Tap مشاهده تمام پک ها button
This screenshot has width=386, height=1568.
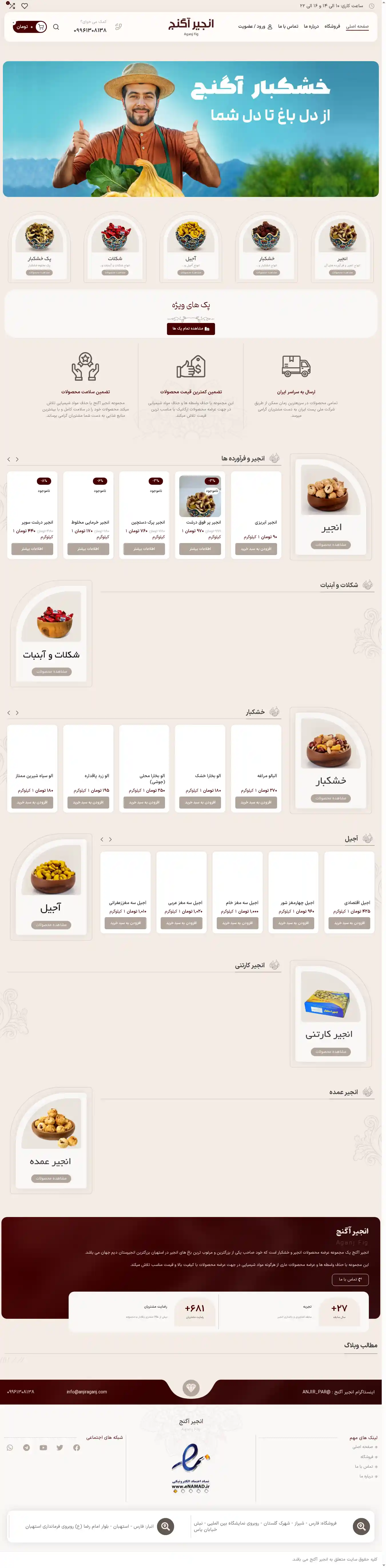tap(190, 329)
